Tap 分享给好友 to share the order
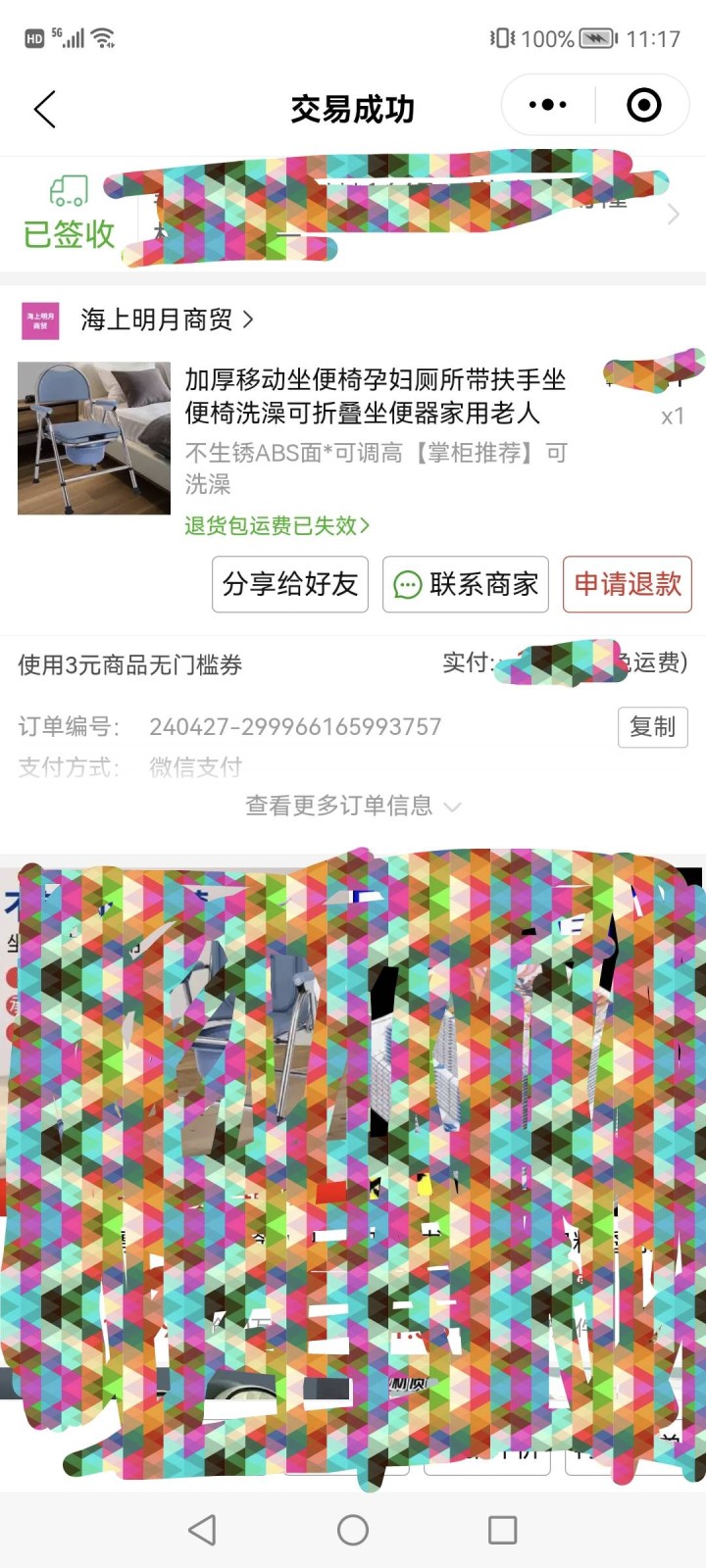This screenshot has width=706, height=1568. pos(290,584)
